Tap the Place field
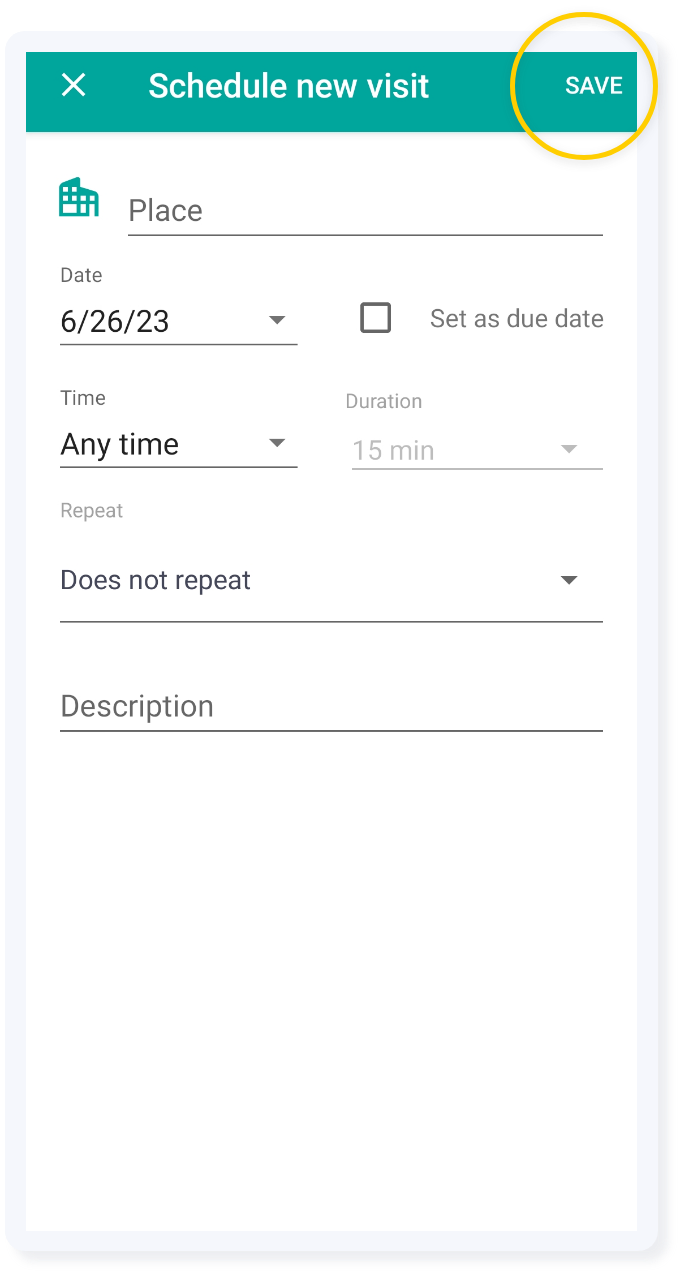Screen dimensions: 683x1276 pyautogui.click(x=365, y=211)
